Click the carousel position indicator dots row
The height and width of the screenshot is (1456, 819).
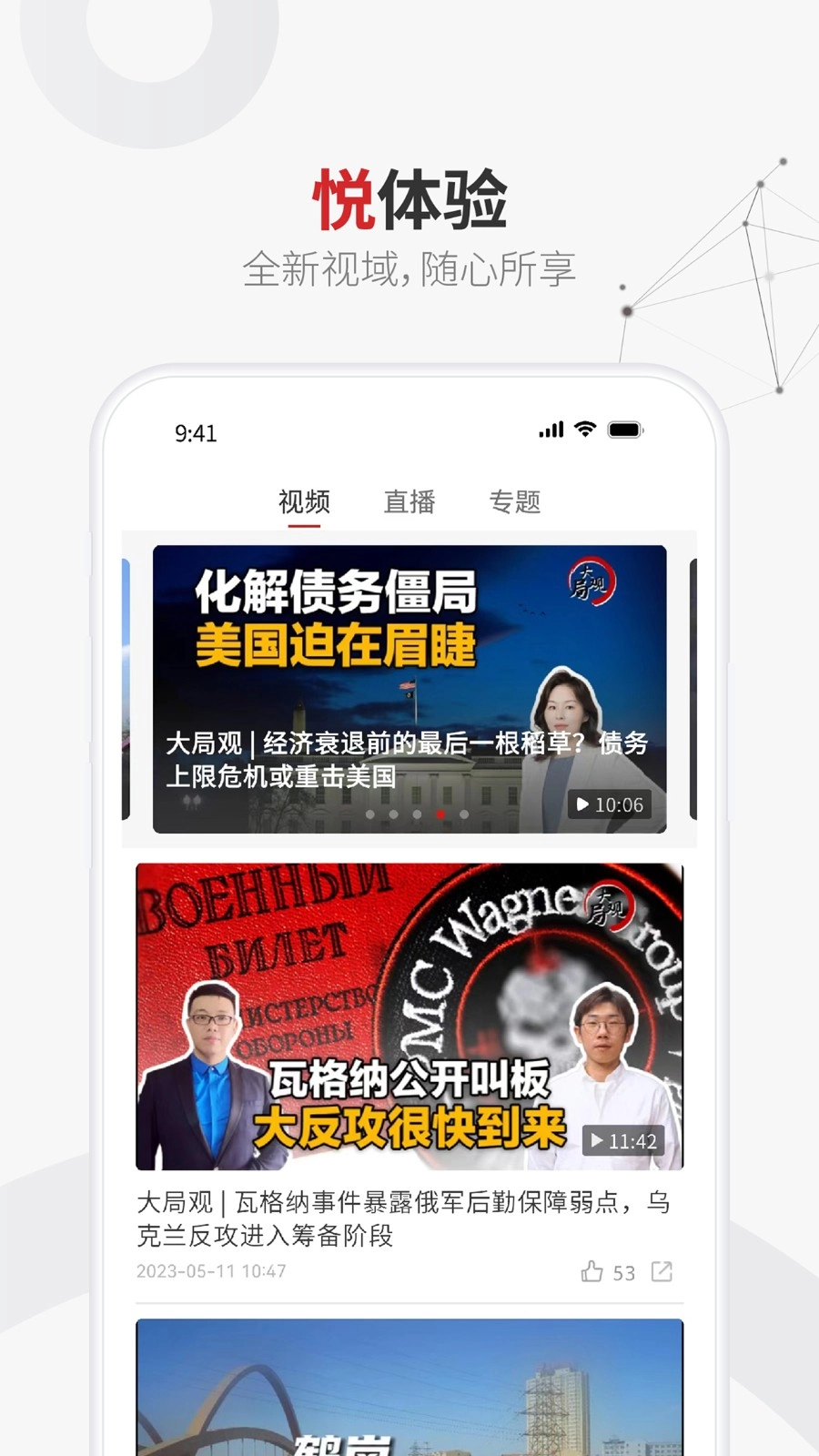point(418,814)
